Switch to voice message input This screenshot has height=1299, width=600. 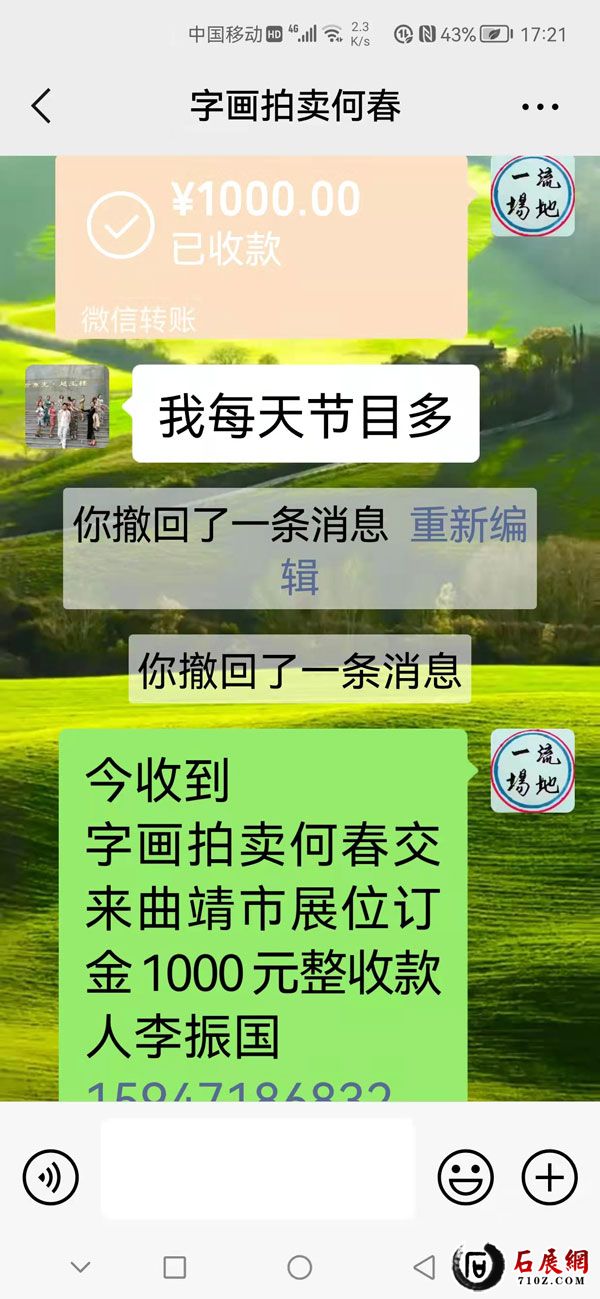pyautogui.click(x=51, y=1176)
